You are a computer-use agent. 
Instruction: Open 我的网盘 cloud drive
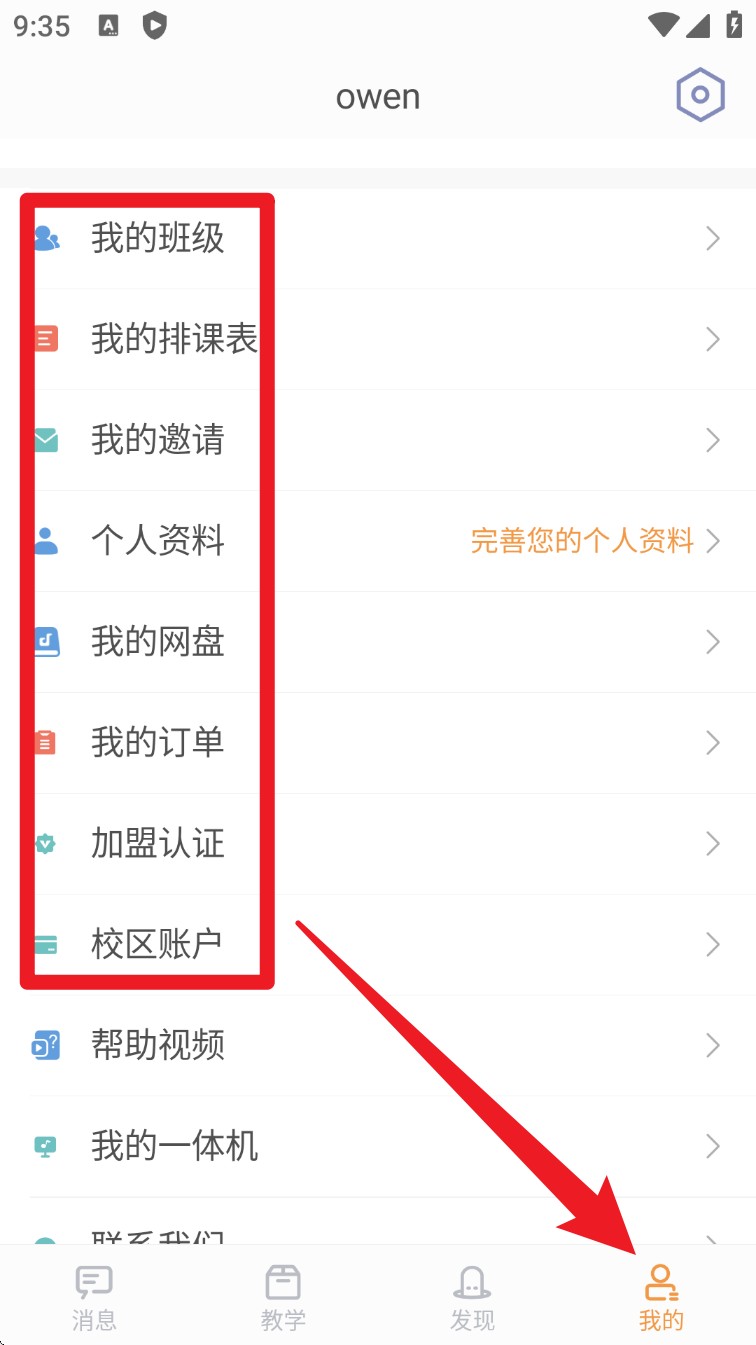pyautogui.click(x=158, y=642)
